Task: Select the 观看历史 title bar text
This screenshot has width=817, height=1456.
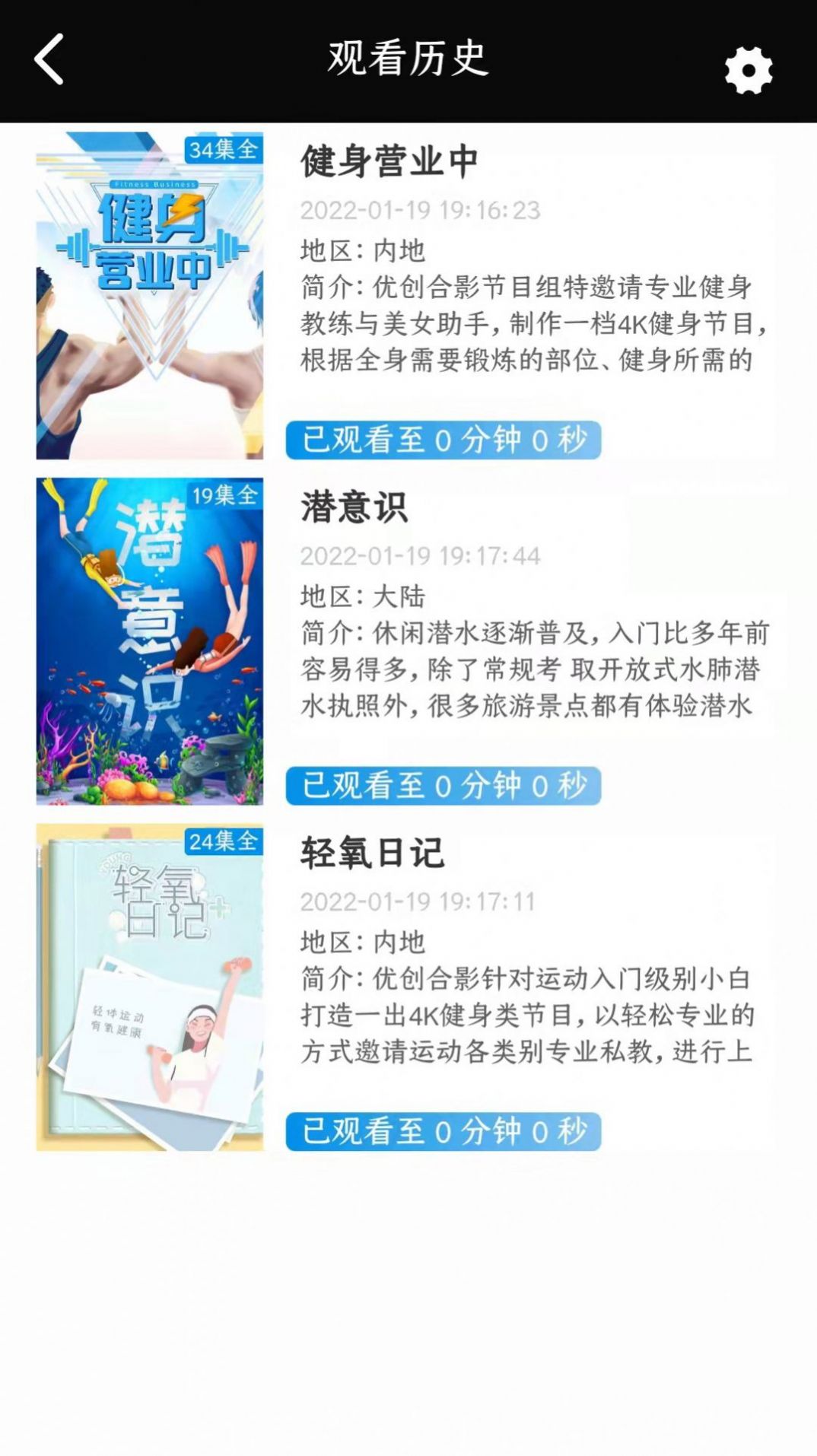Action: click(x=408, y=61)
